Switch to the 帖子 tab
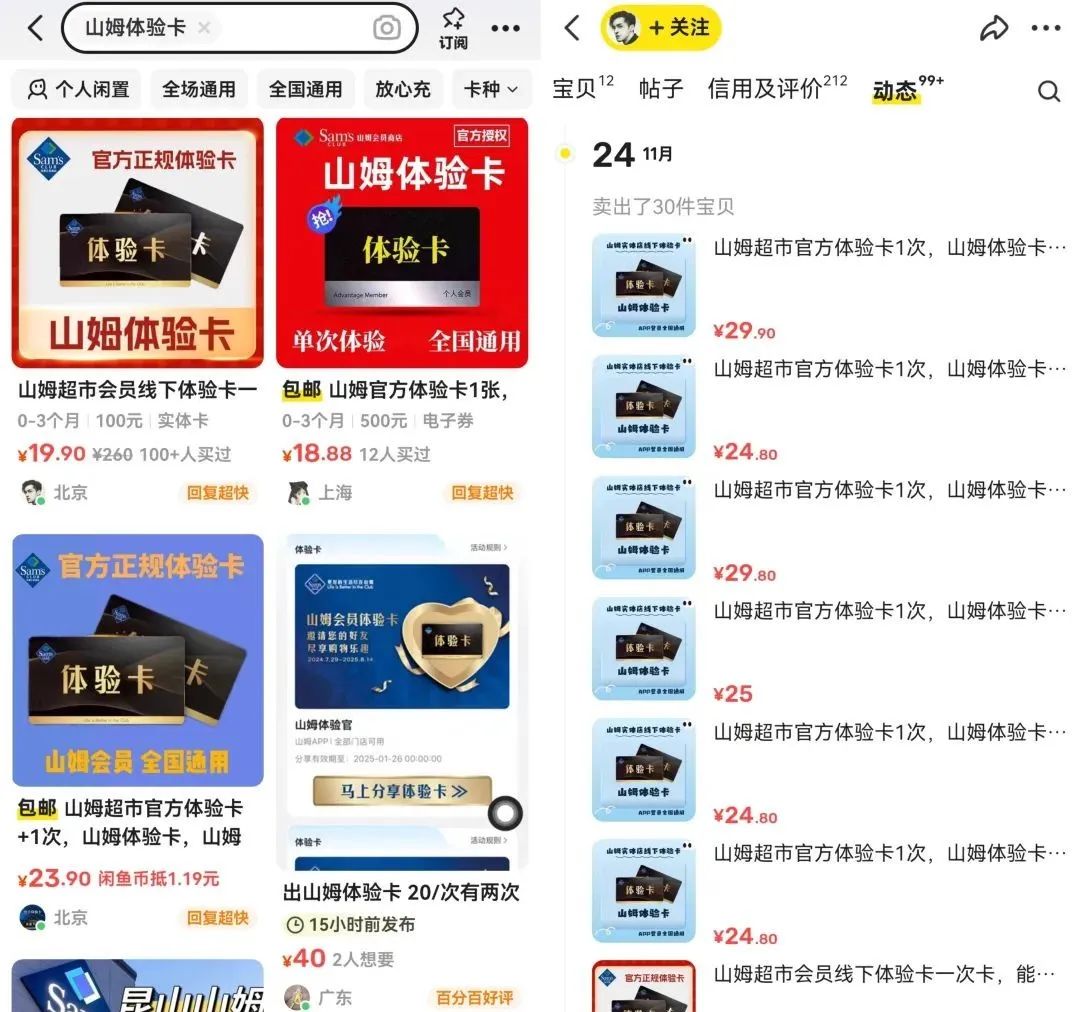Viewport: 1080px width, 1012px height. 661,88
